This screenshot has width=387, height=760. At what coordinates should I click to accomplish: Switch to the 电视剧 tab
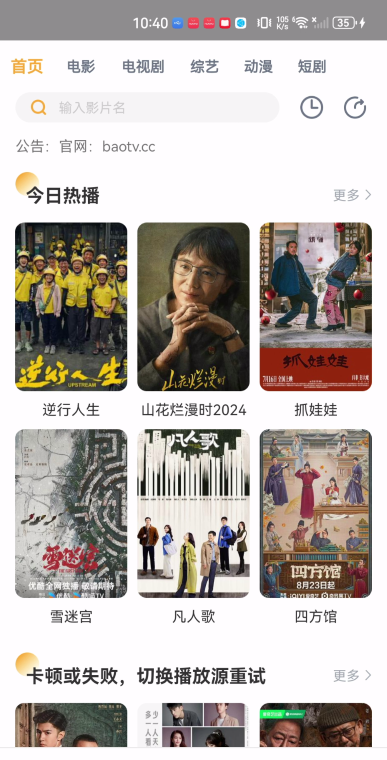(143, 66)
